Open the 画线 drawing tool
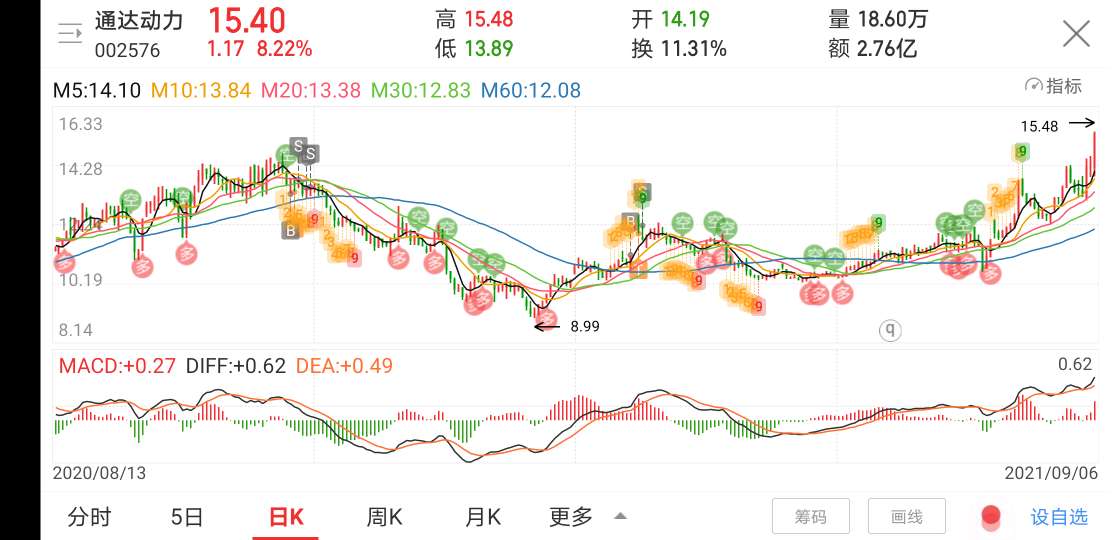The image size is (1113, 540). (x=906, y=517)
